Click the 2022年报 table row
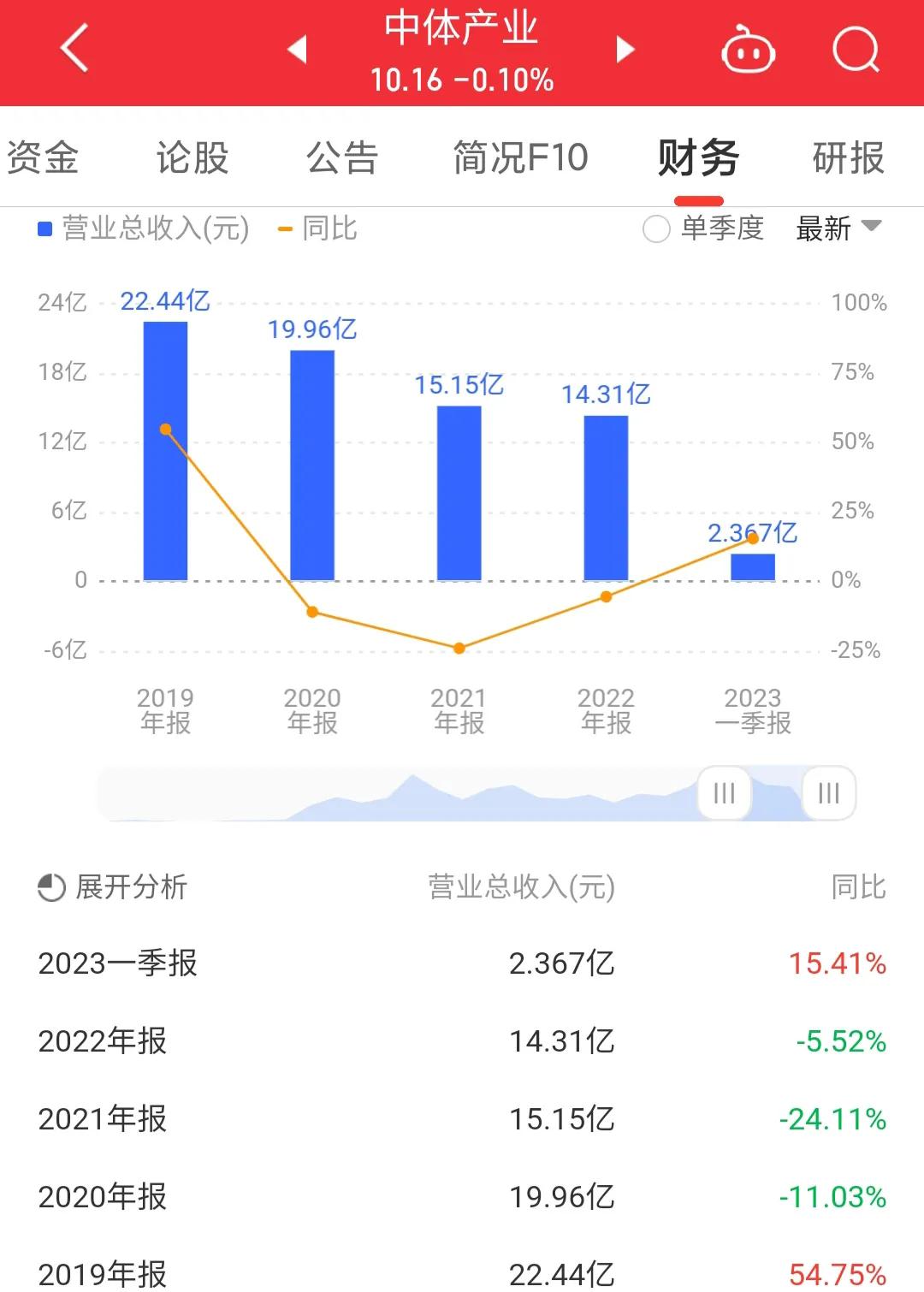This screenshot has height=1292, width=924. pos(462,1041)
